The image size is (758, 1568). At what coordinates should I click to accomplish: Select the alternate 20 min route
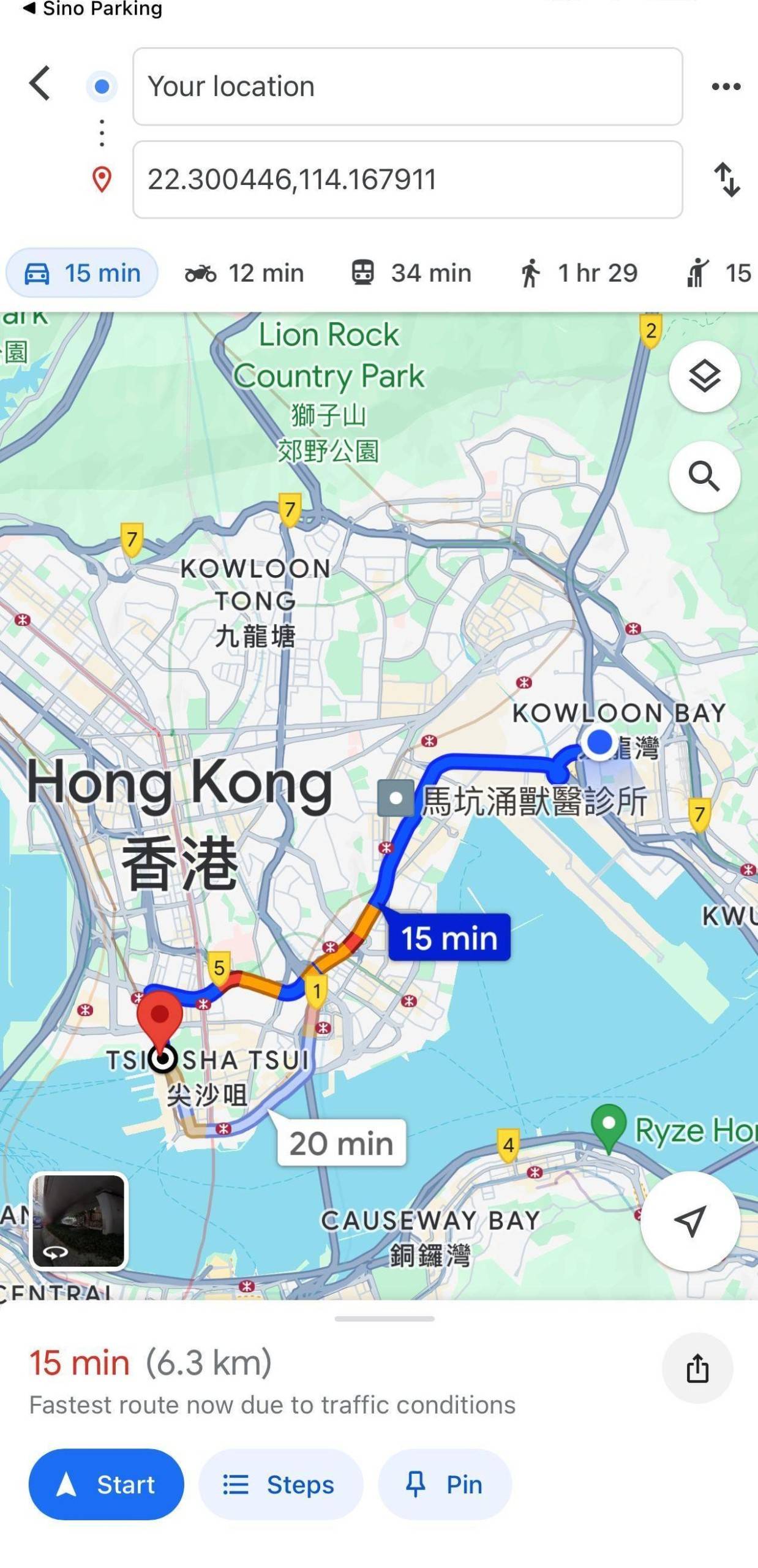341,1143
